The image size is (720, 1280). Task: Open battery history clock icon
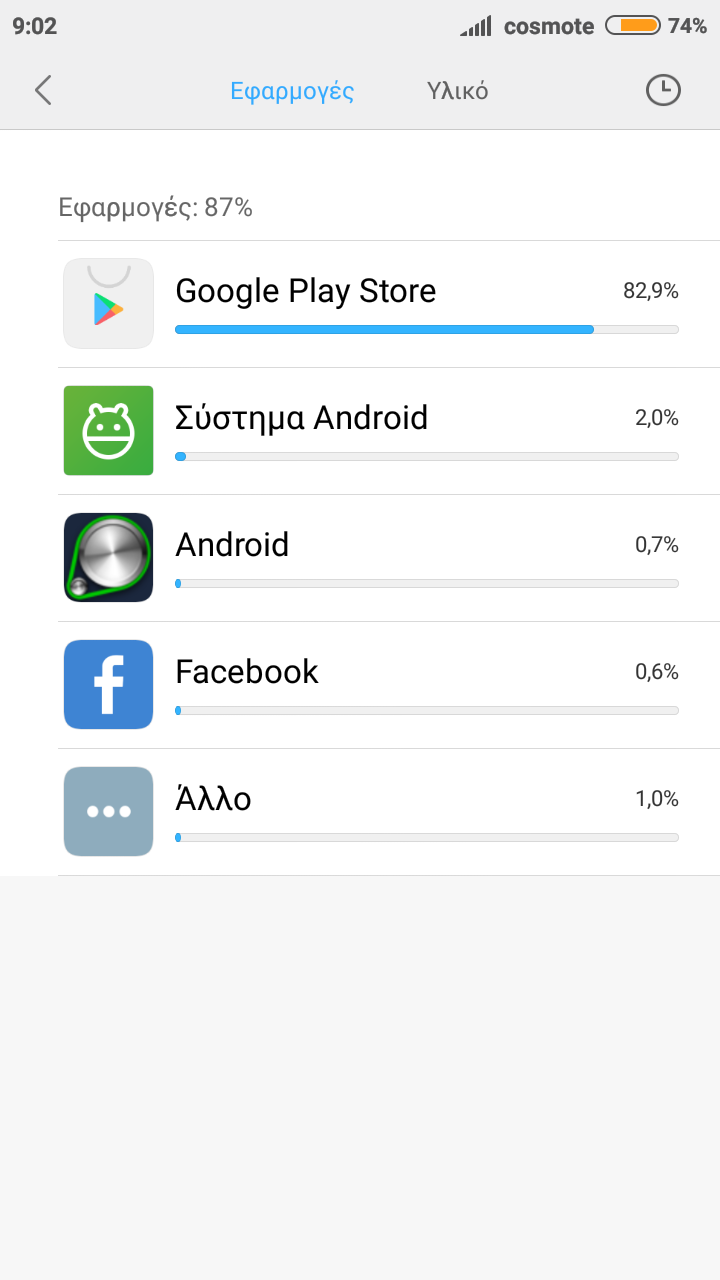pos(662,91)
